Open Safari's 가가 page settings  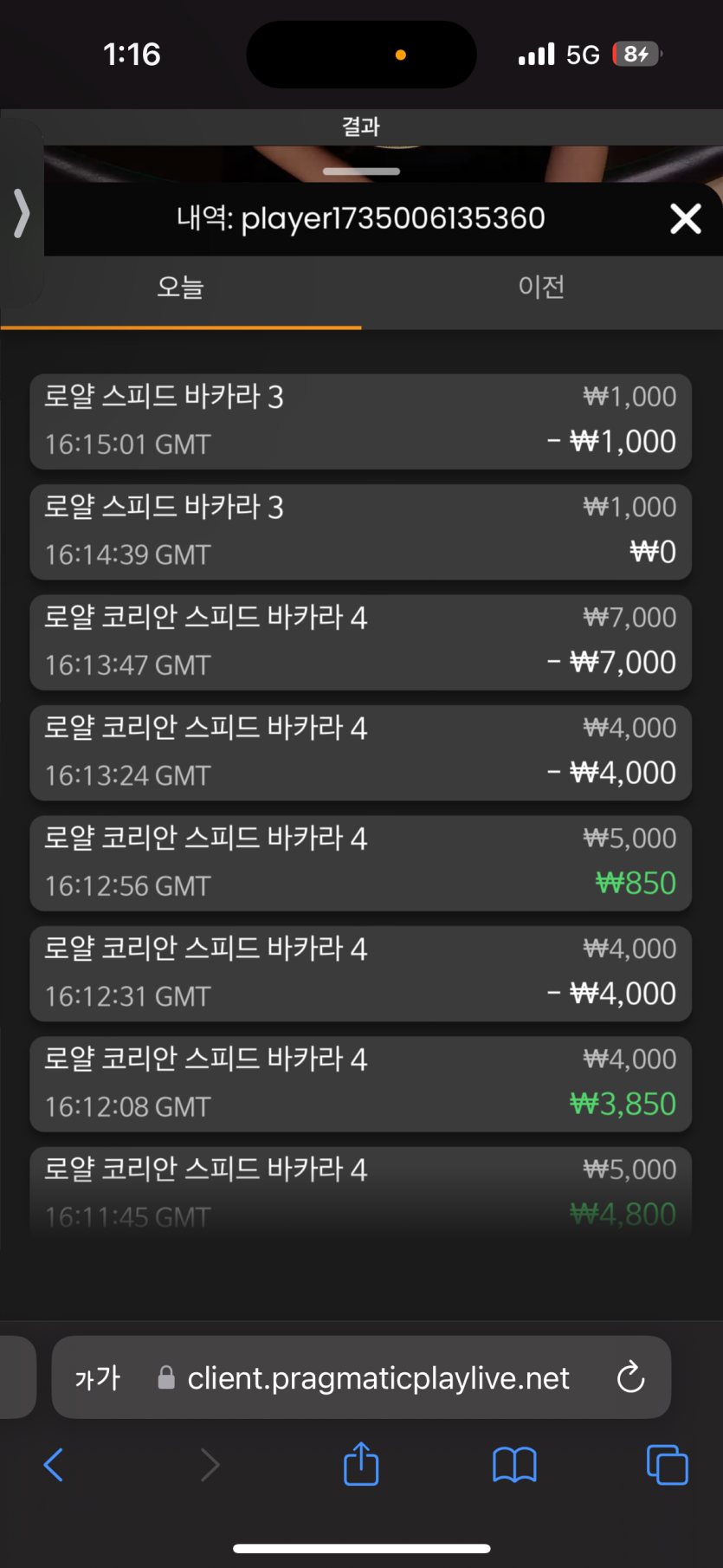(97, 1377)
